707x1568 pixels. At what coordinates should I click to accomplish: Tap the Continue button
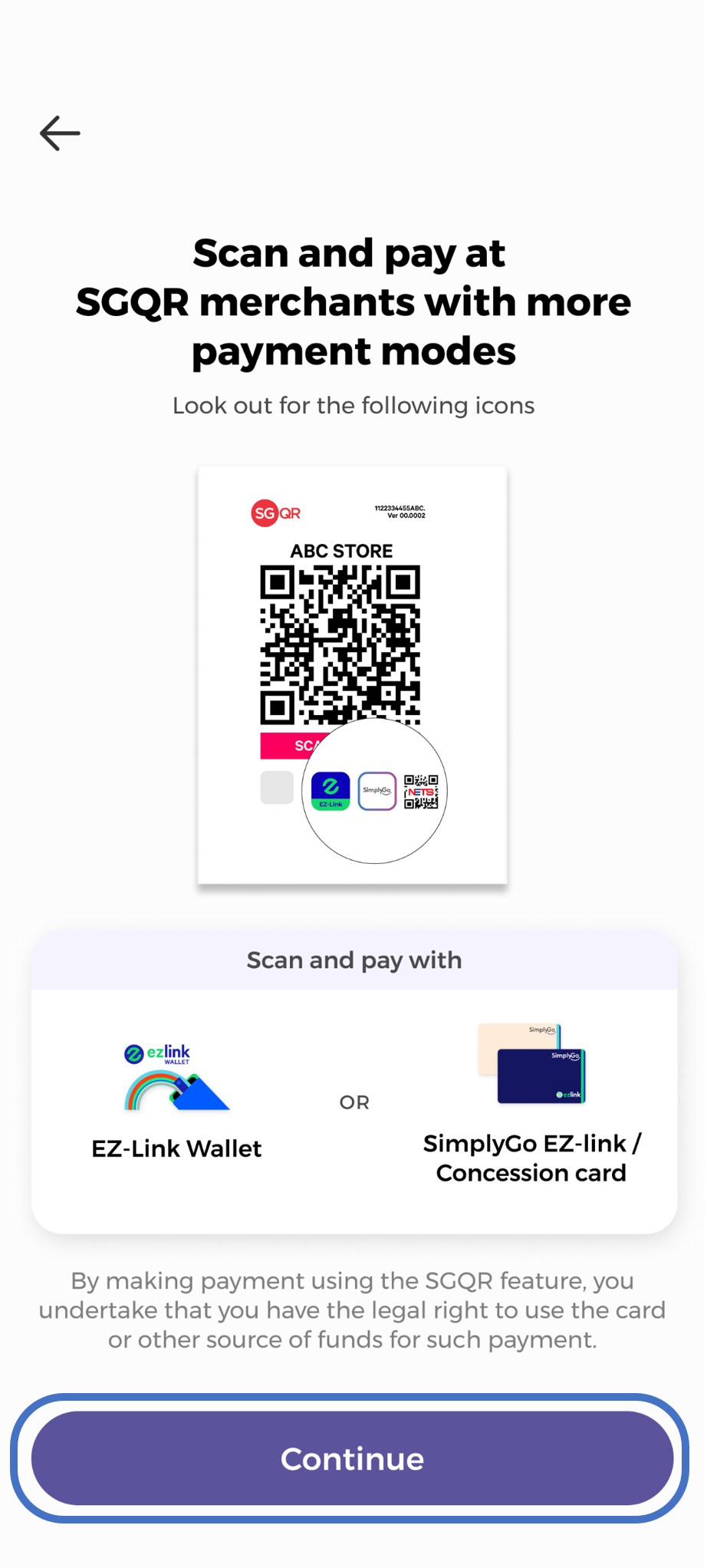pos(353,1458)
